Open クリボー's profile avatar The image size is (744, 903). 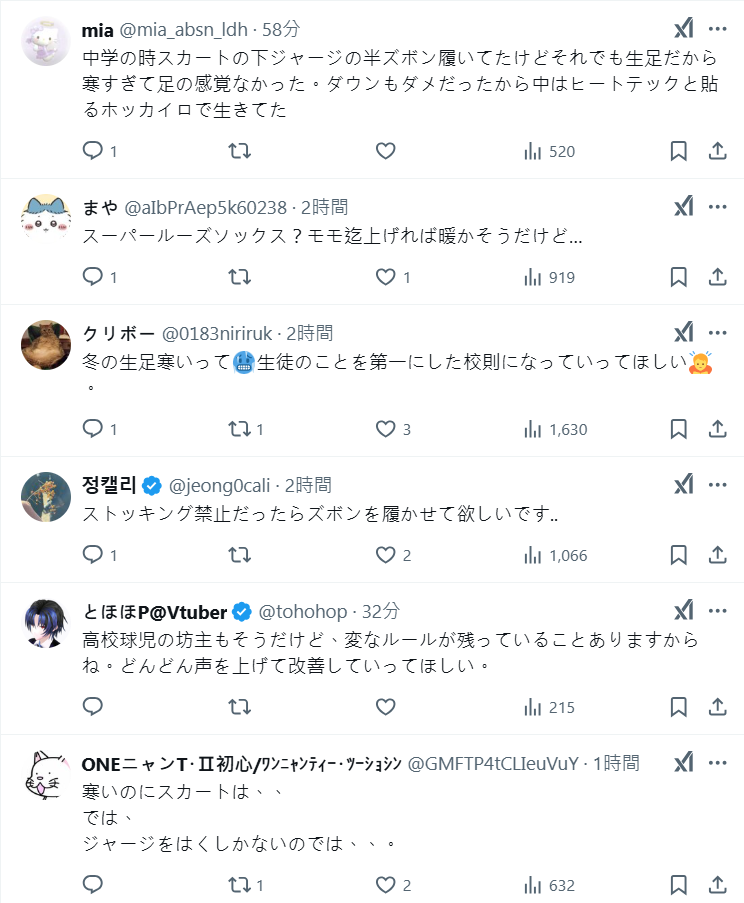[x=44, y=342]
